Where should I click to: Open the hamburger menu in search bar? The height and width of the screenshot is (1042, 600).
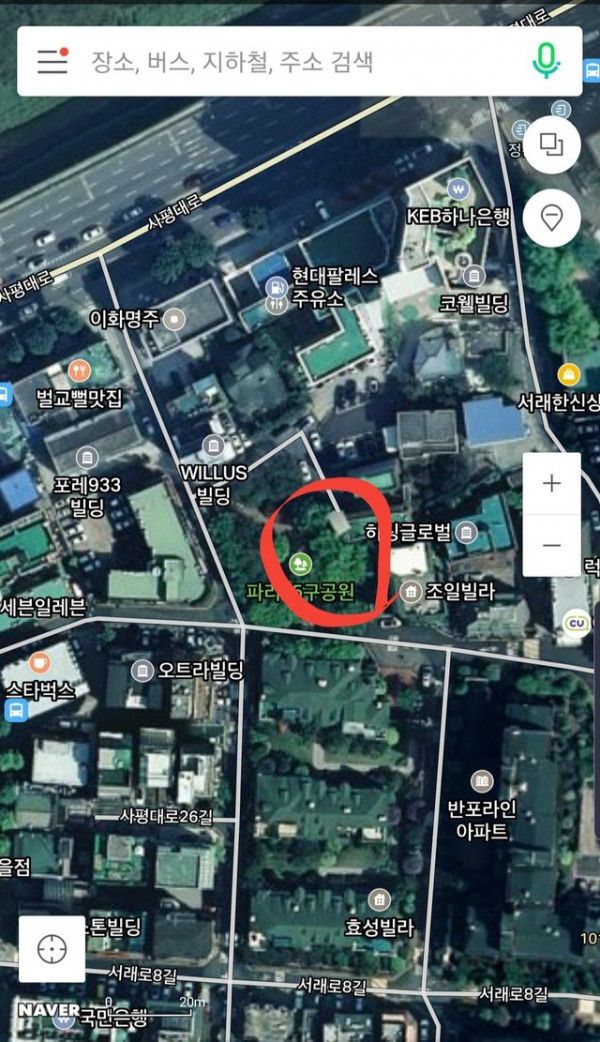52,60
